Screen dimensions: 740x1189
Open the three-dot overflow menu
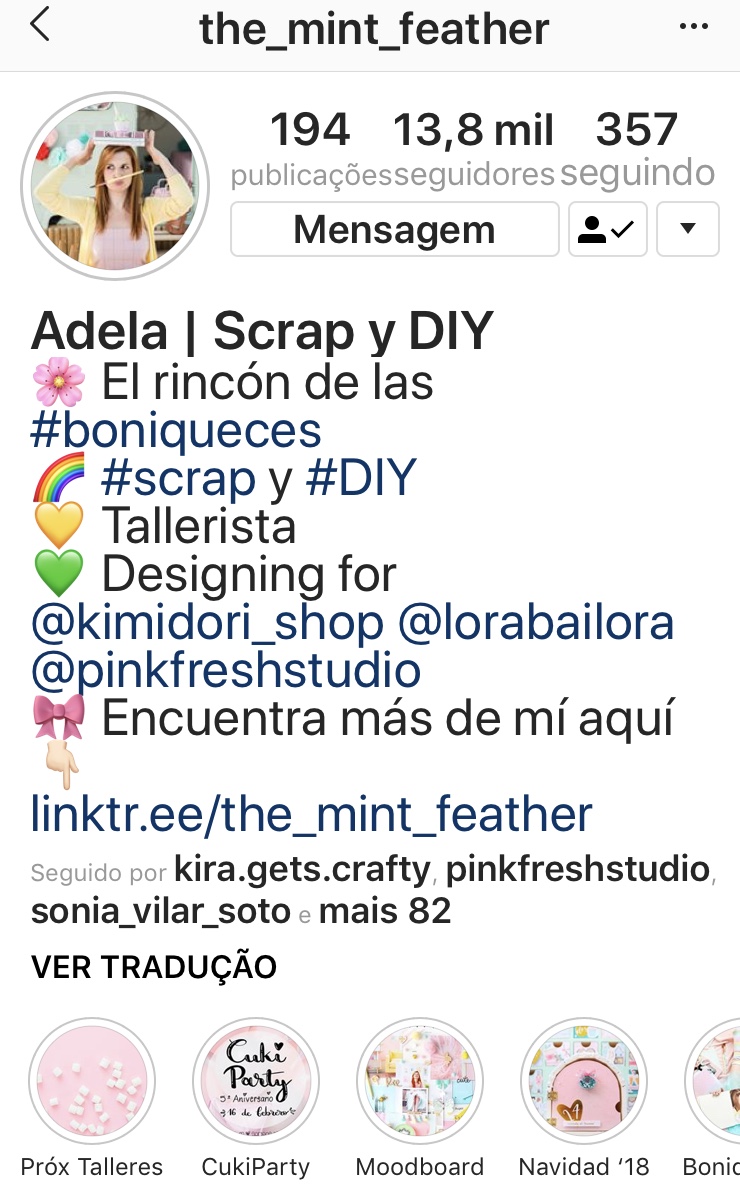[x=693, y=27]
